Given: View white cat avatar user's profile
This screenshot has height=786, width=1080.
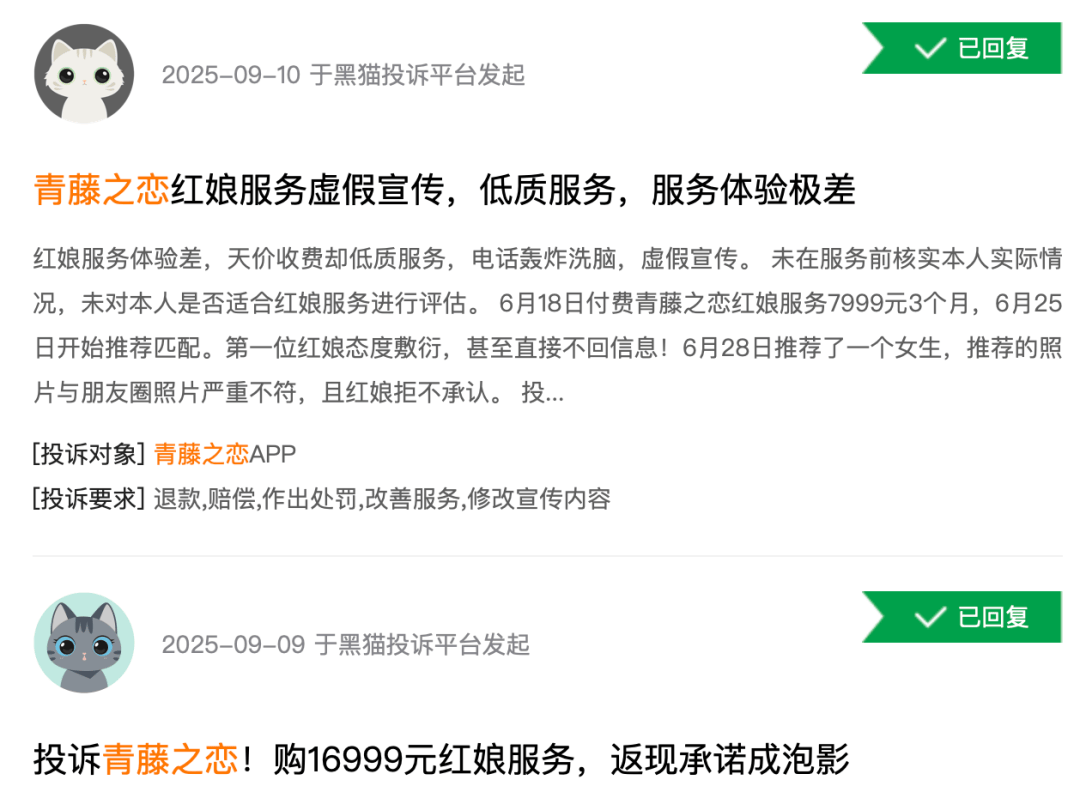Looking at the screenshot, I should coord(84,74).
